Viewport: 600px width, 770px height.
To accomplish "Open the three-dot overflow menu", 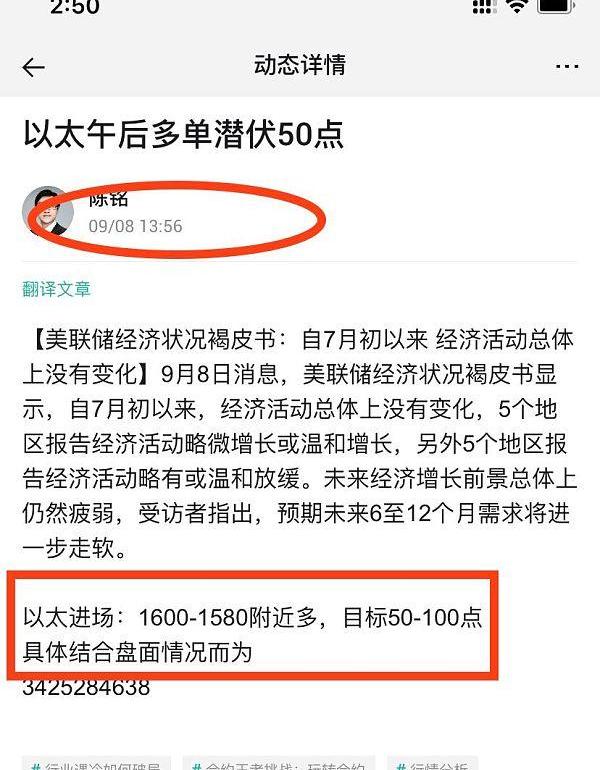I will click(567, 67).
